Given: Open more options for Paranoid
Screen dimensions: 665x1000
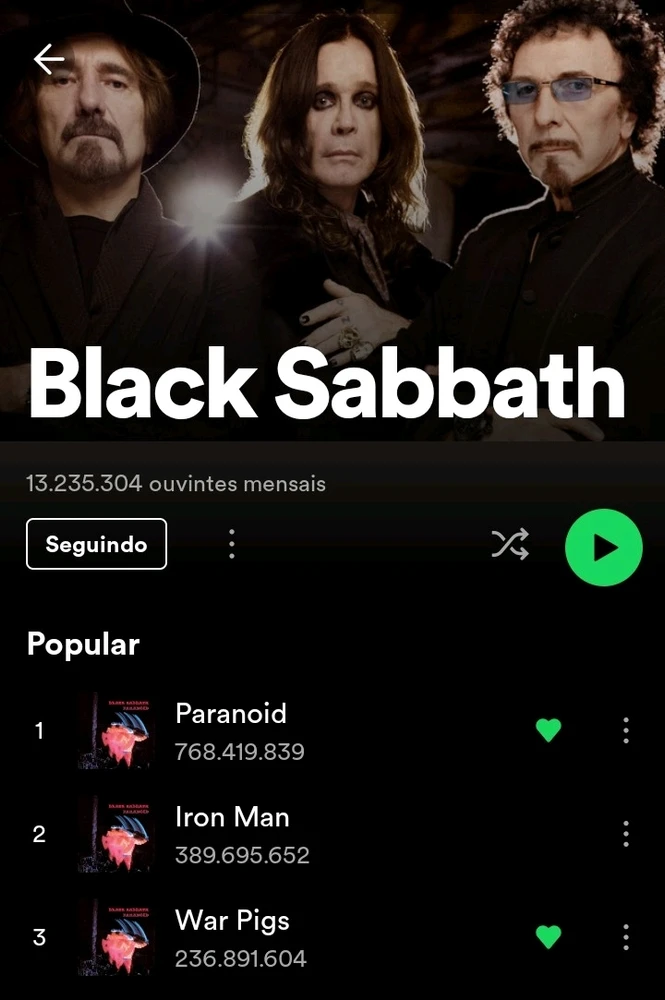Looking at the screenshot, I should point(626,731).
